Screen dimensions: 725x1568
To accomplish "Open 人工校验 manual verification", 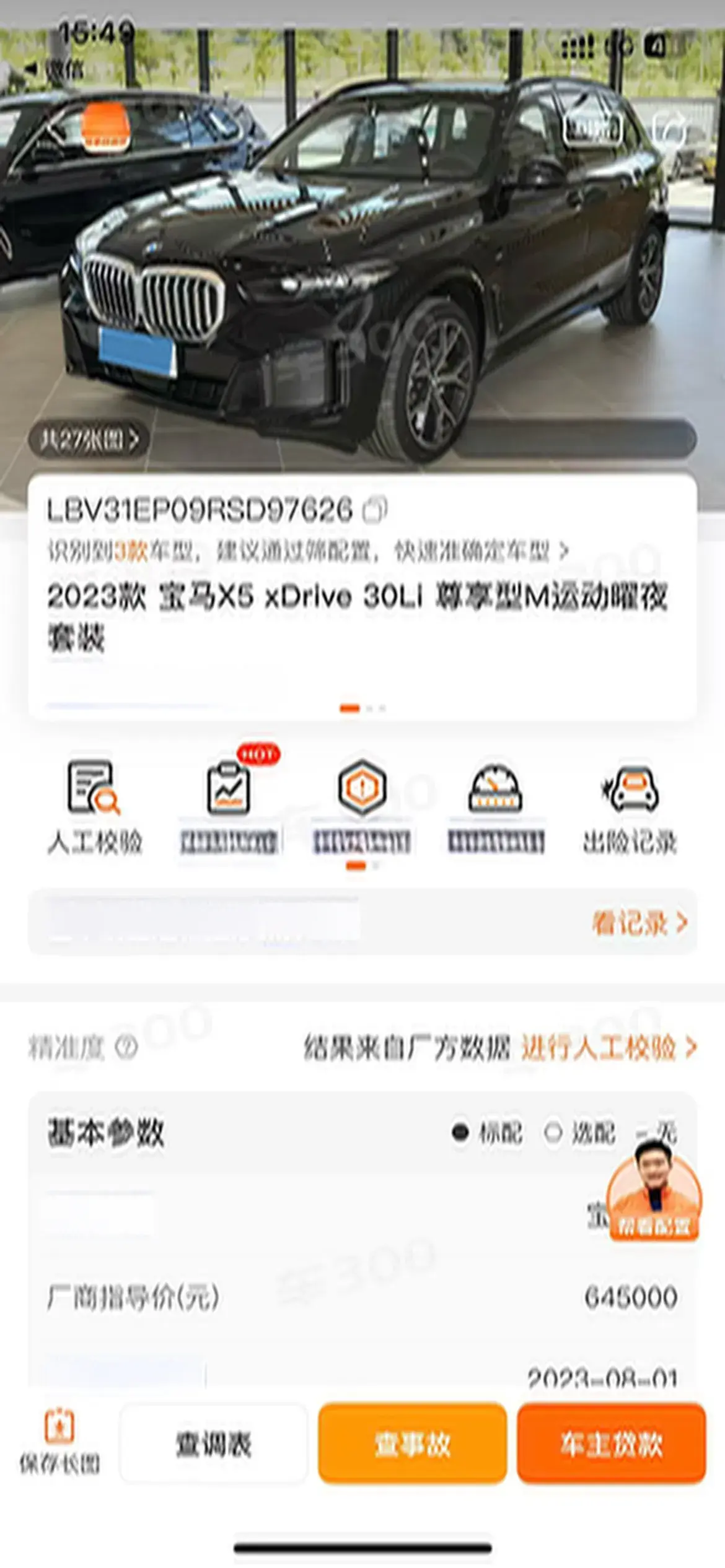I will pos(94,806).
